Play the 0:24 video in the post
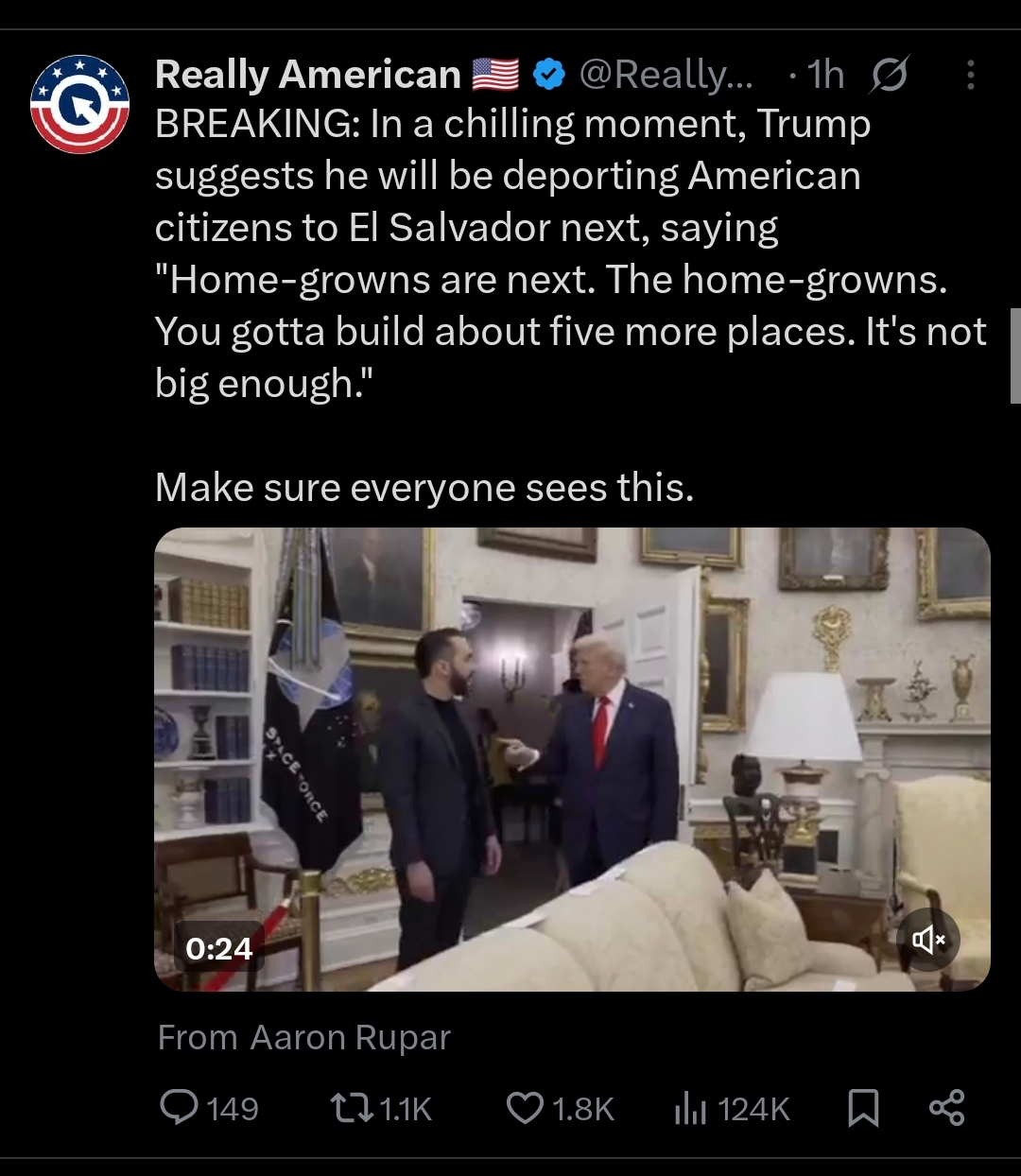Image resolution: width=1021 pixels, height=1176 pixels. tap(571, 758)
